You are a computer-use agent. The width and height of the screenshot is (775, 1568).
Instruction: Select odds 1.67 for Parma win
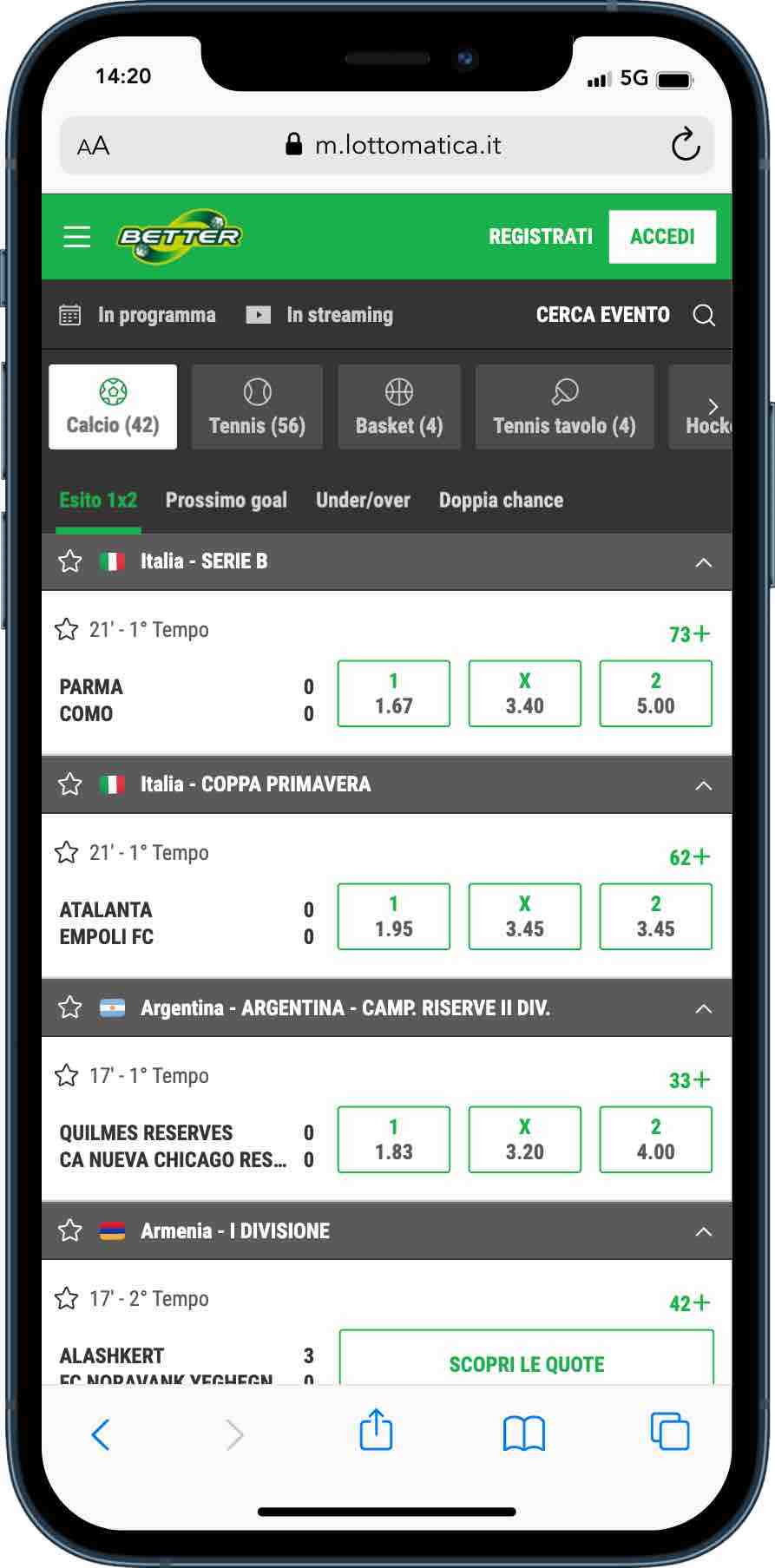click(393, 693)
